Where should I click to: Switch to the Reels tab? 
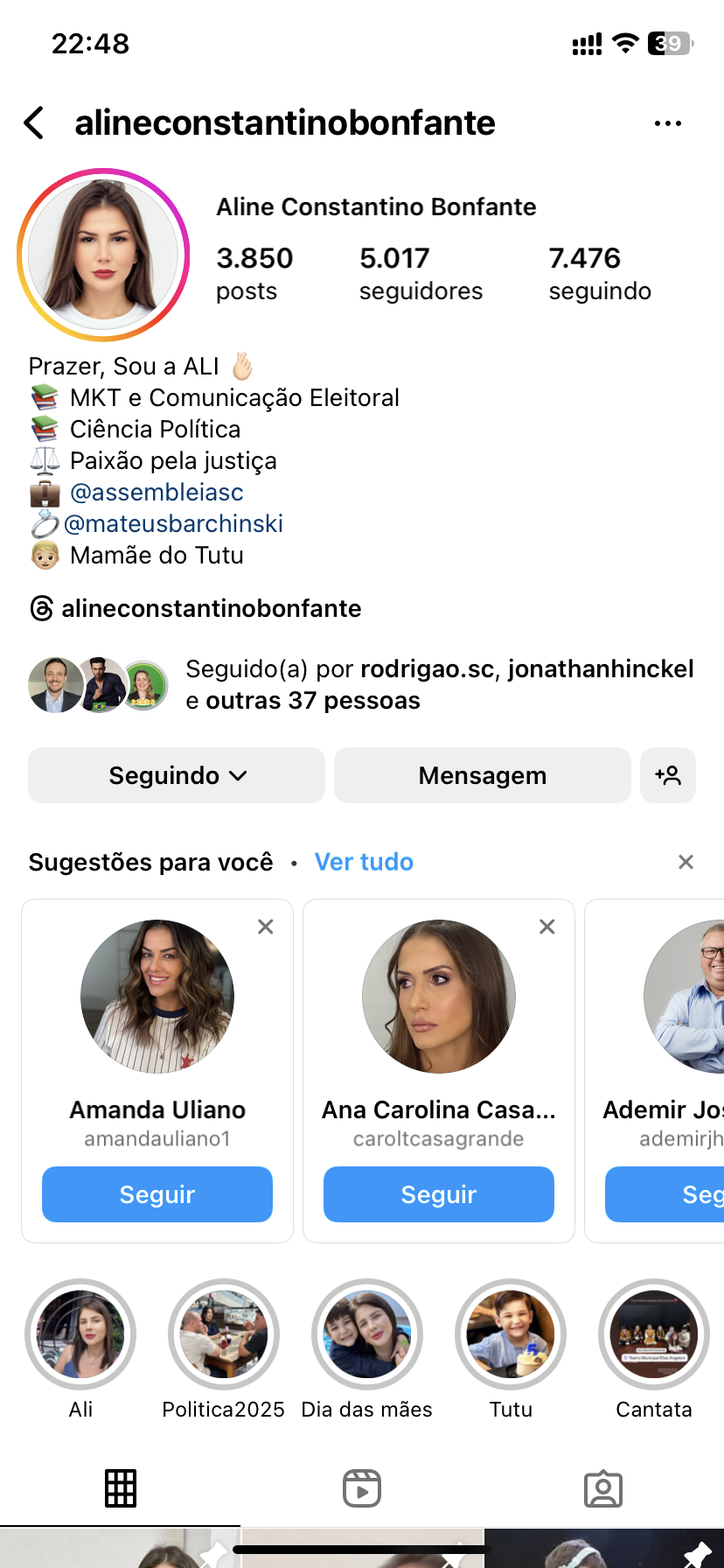[362, 1488]
